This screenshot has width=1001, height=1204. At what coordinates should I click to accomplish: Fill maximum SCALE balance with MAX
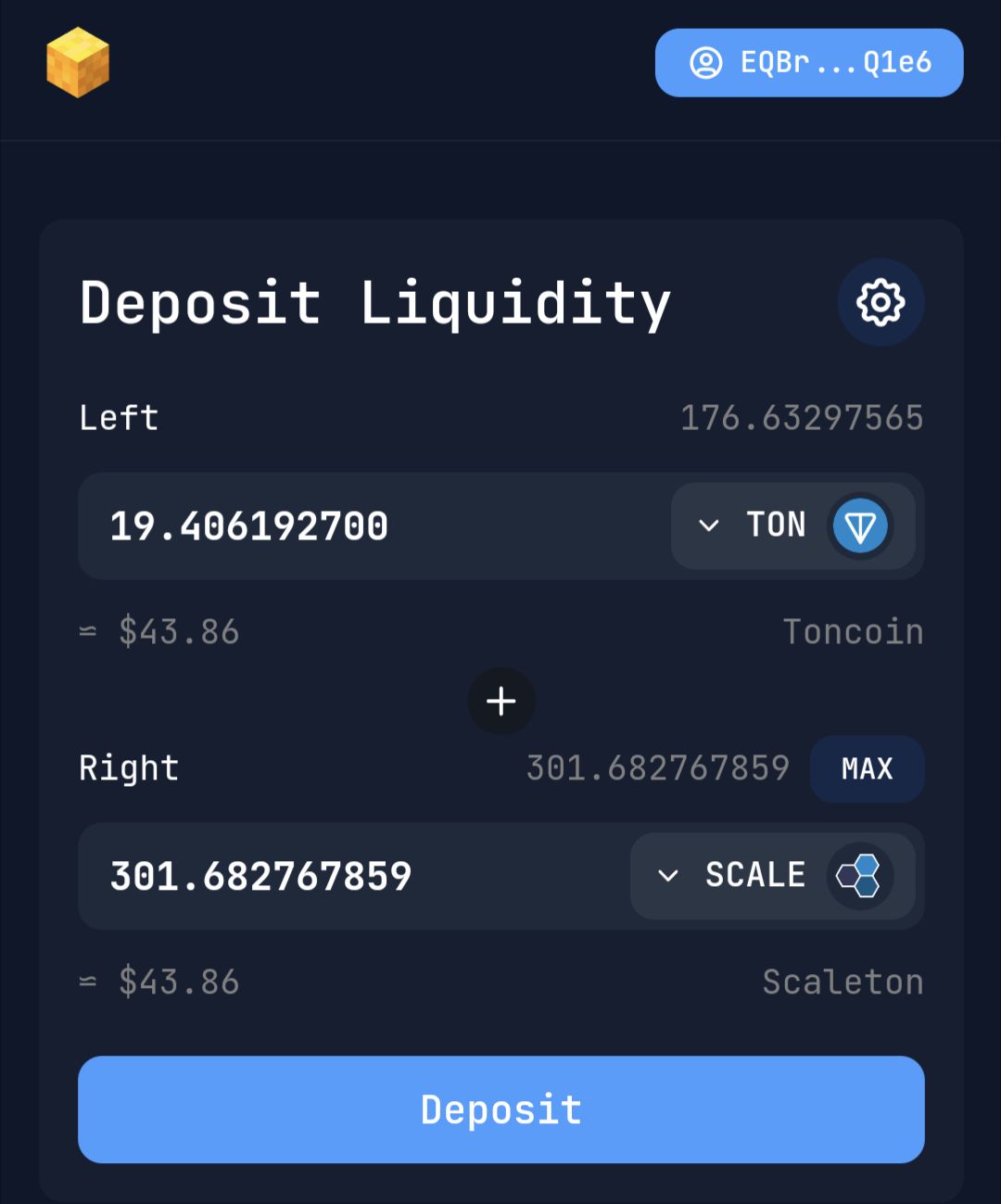pos(867,768)
